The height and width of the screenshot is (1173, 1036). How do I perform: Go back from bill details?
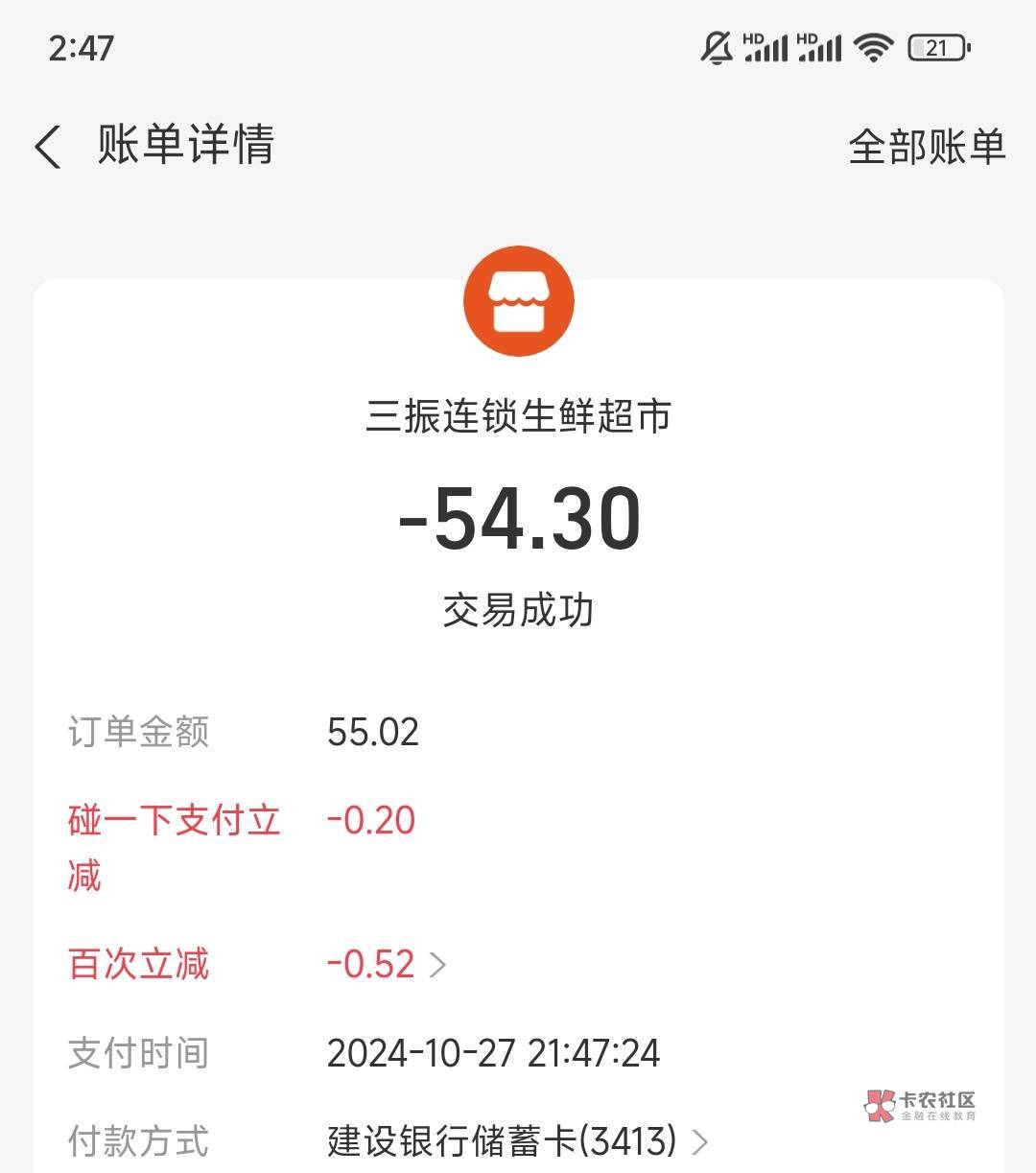[48, 147]
